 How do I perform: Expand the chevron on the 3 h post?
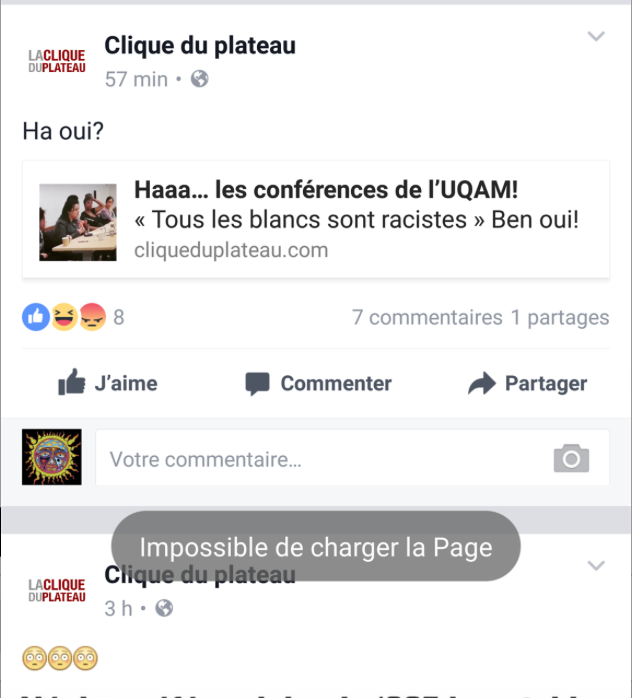pos(596,566)
